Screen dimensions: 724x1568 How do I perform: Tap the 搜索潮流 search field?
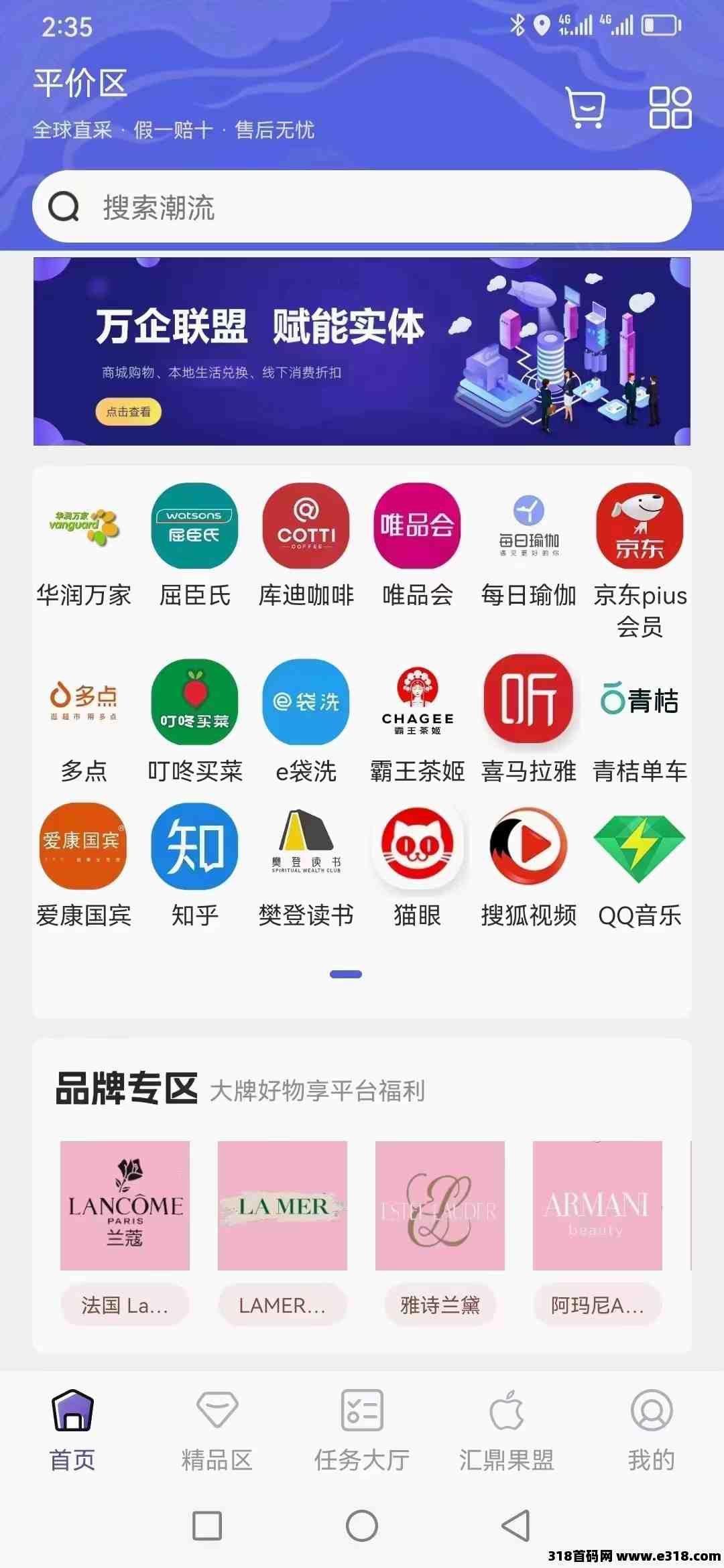click(x=362, y=206)
